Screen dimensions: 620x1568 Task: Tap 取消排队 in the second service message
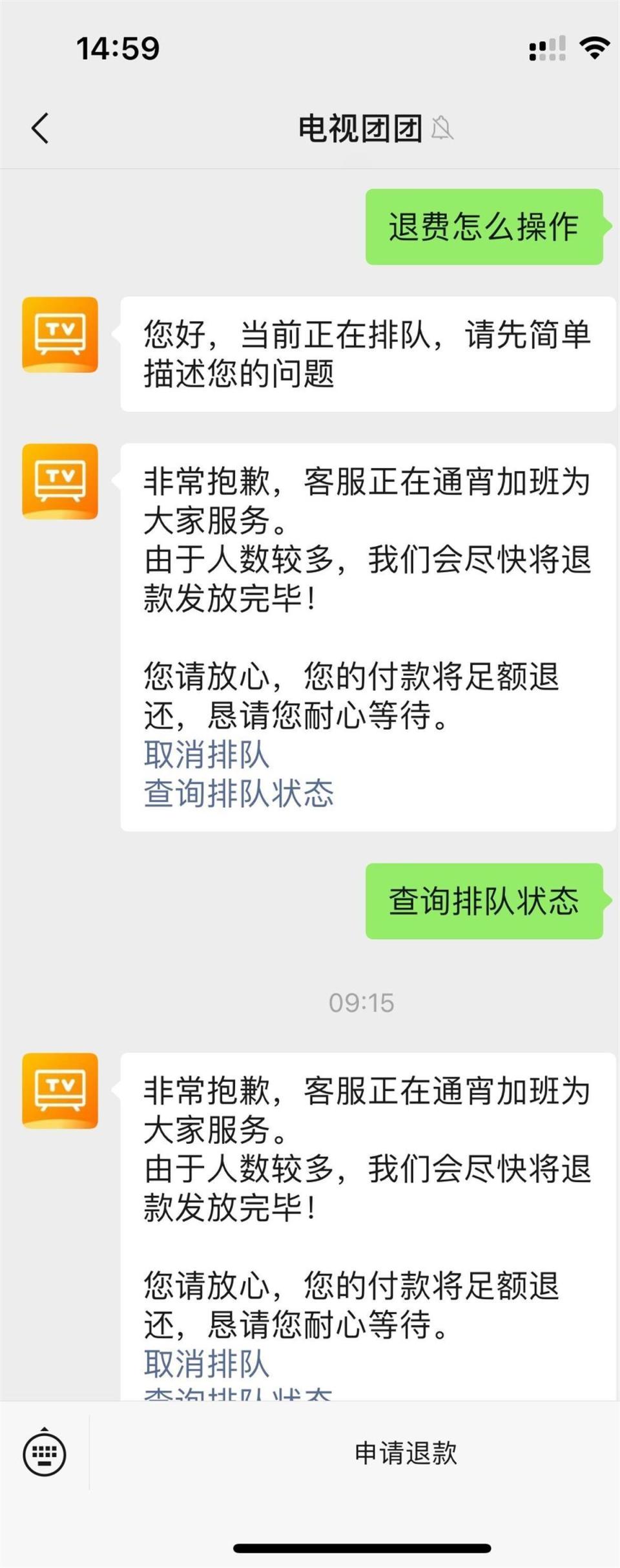click(205, 1362)
